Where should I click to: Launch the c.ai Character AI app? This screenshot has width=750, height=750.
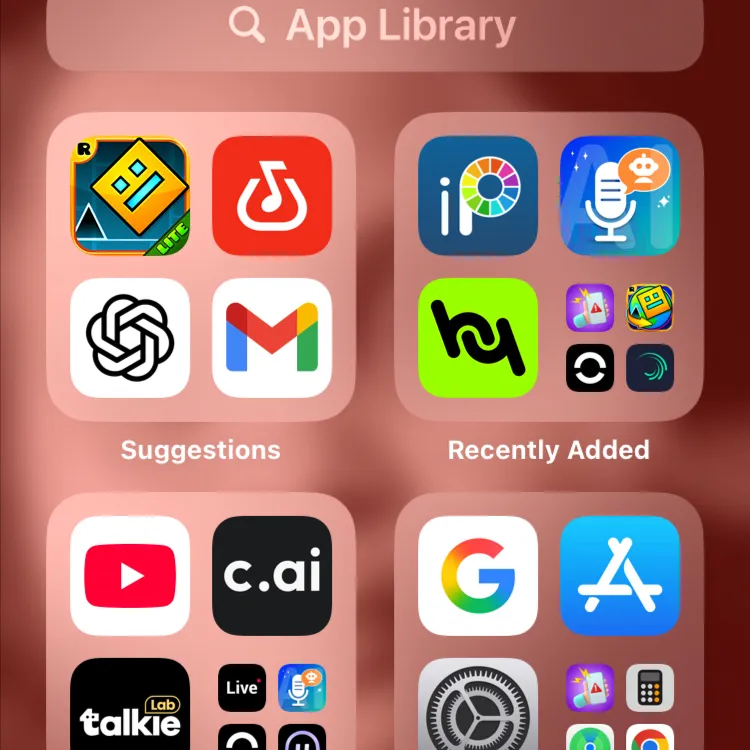pyautogui.click(x=271, y=576)
